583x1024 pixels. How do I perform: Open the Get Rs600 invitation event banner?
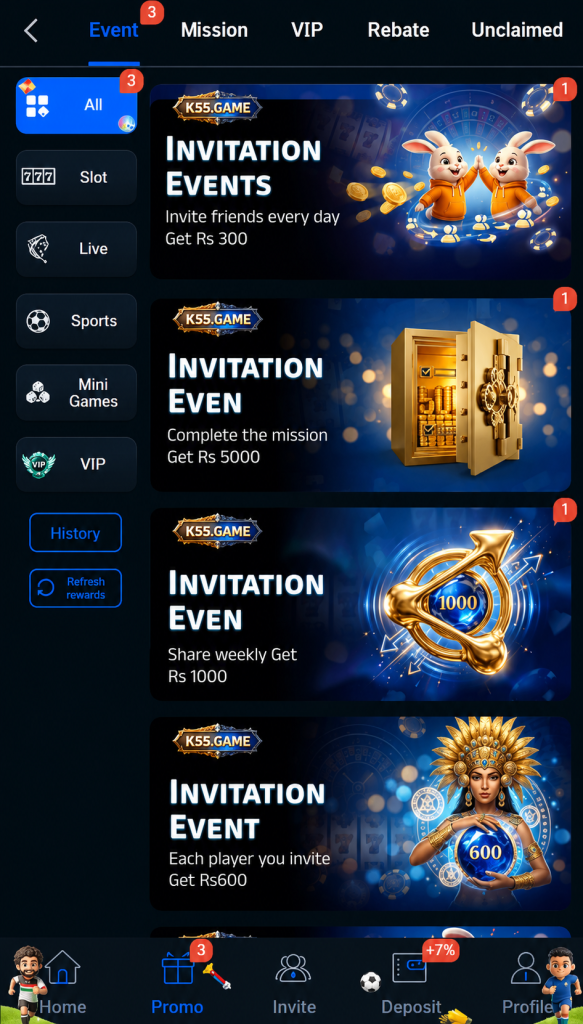click(360, 814)
